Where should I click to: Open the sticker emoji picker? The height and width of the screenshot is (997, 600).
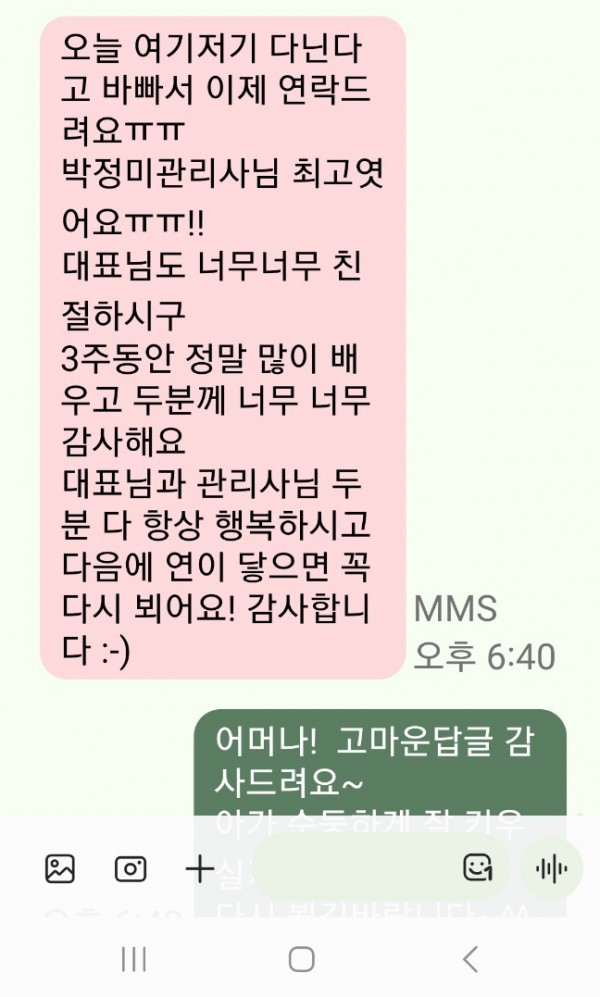(478, 868)
